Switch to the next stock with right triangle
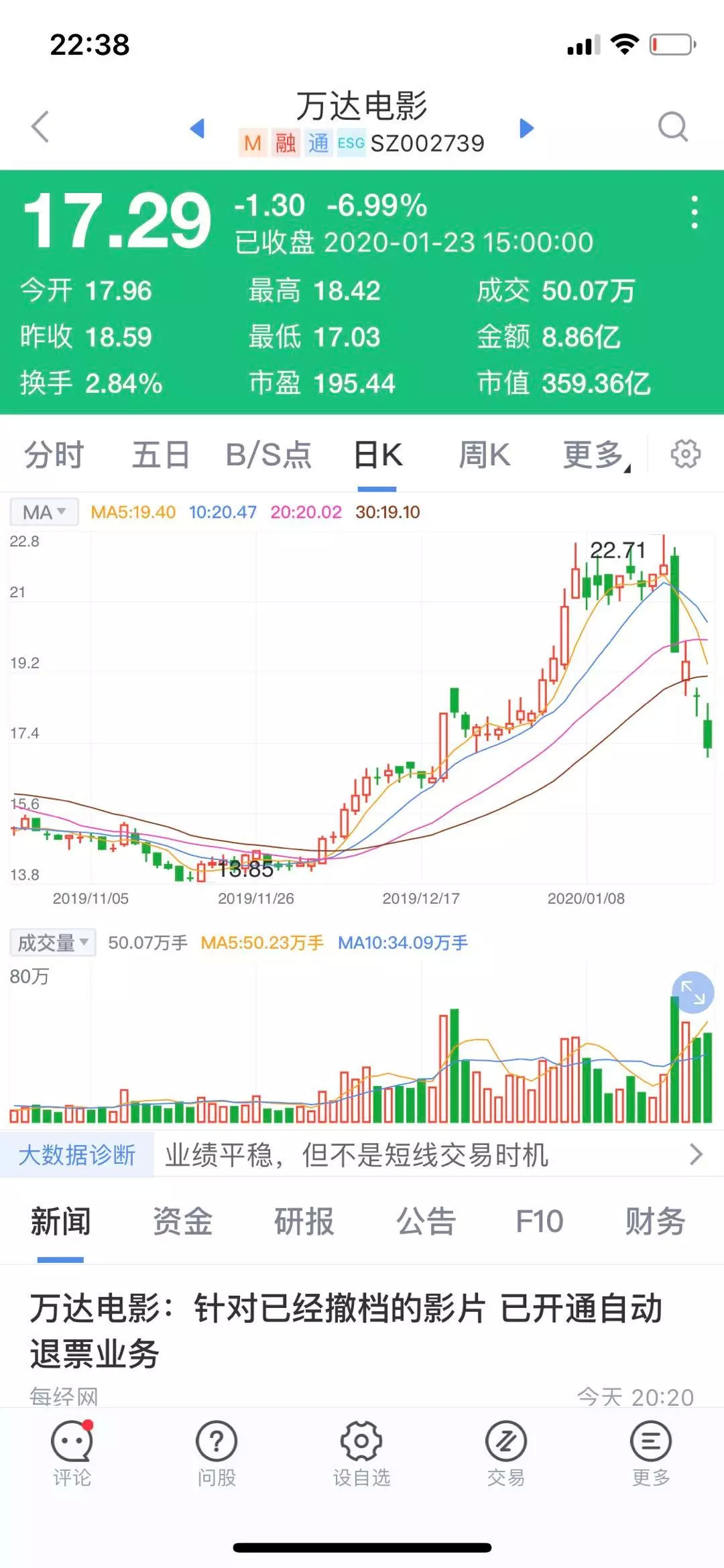This screenshot has height=1568, width=724. pos(527,127)
